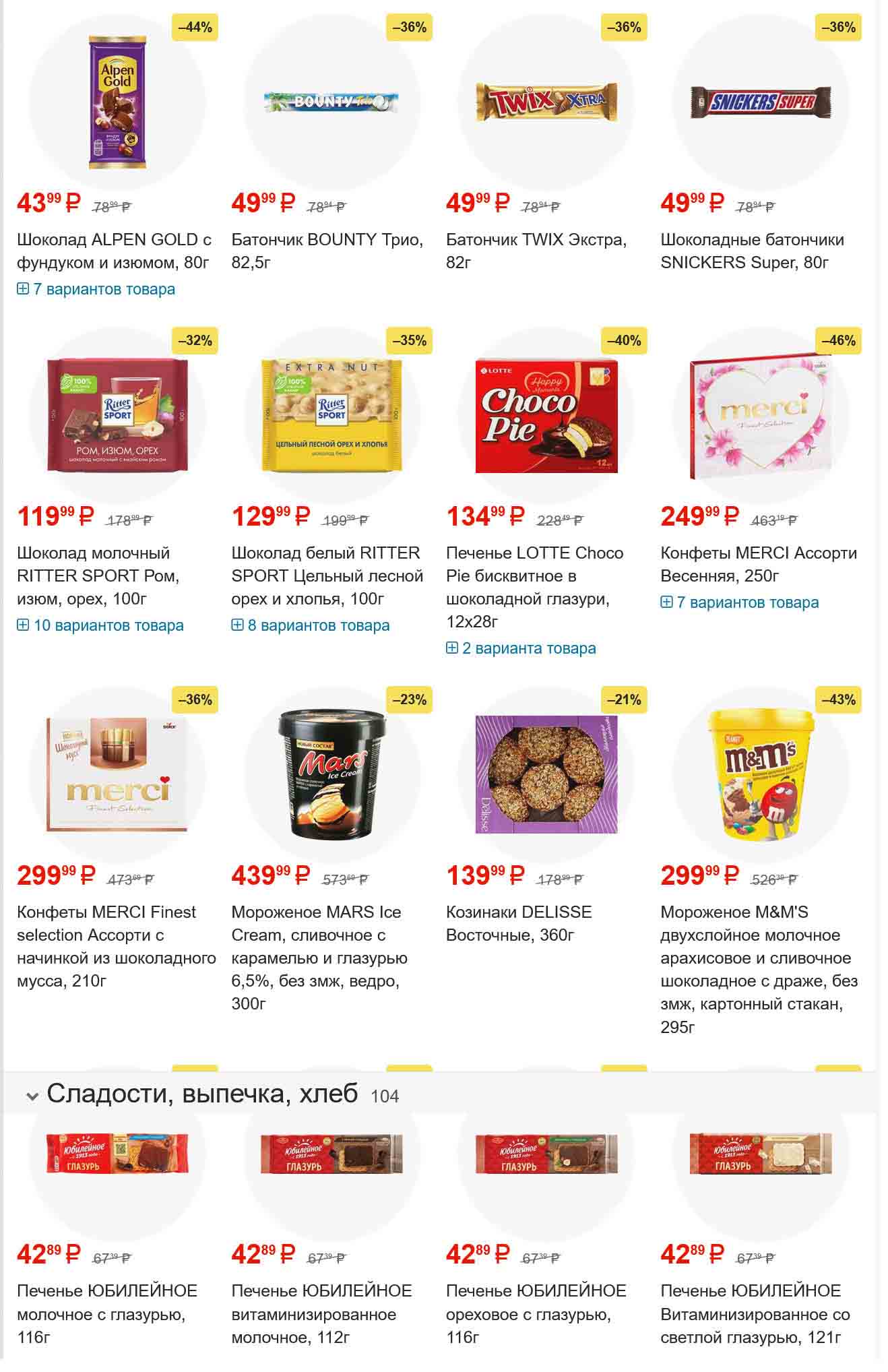Open MERCI Ассорти Весенняя candies
888x1372 pixels.
coord(759,564)
